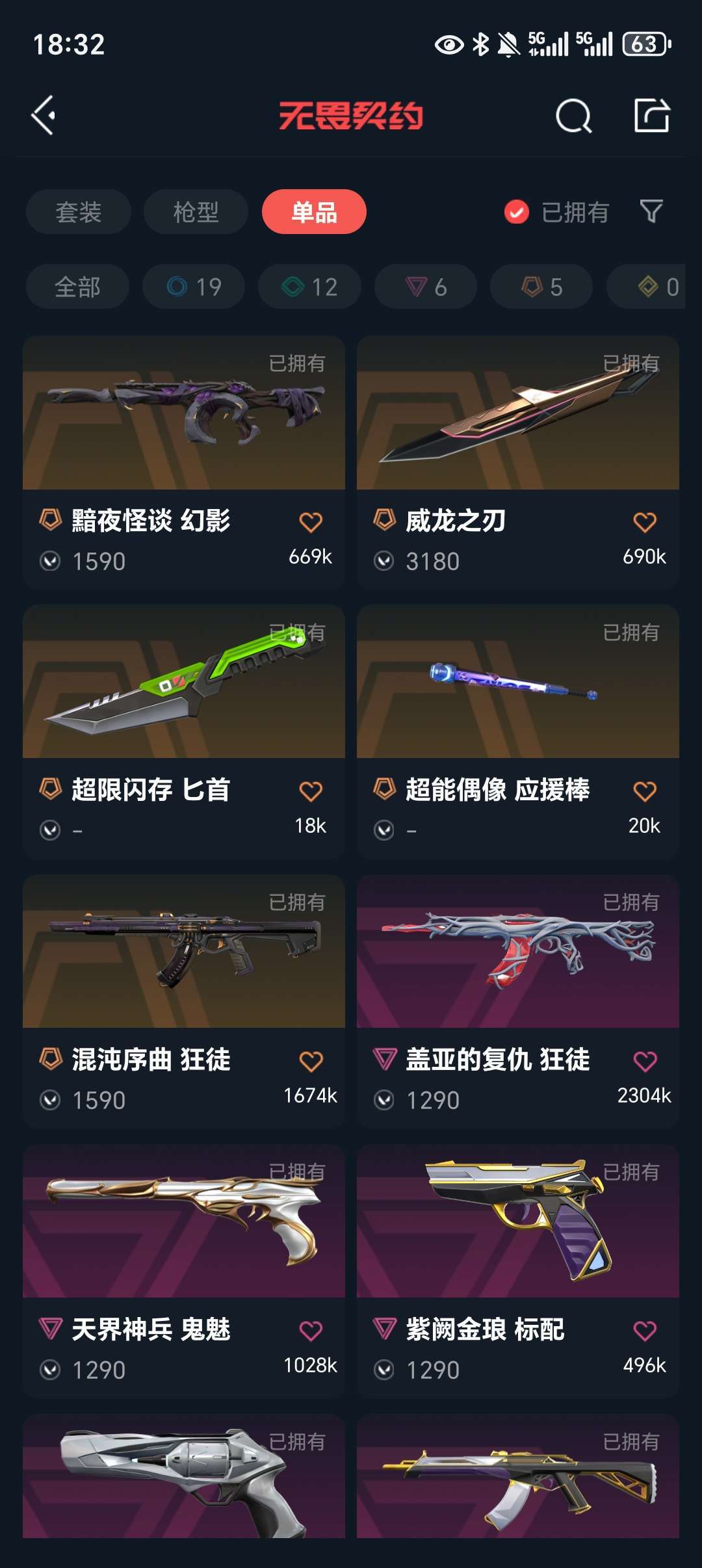Filter by the blue tier chip showing 19
Image resolution: width=702 pixels, height=1568 pixels.
tap(194, 287)
